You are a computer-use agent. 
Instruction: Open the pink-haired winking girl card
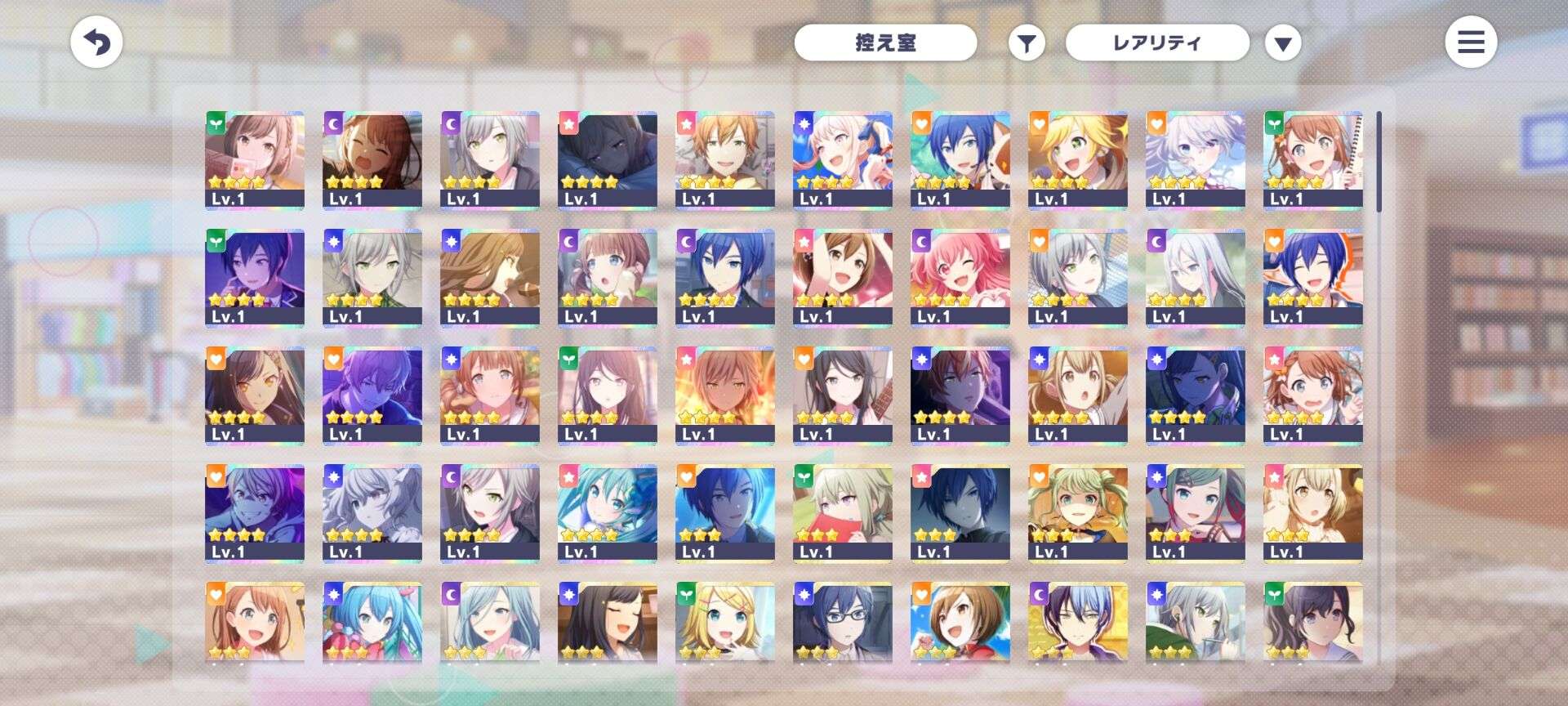point(960,278)
